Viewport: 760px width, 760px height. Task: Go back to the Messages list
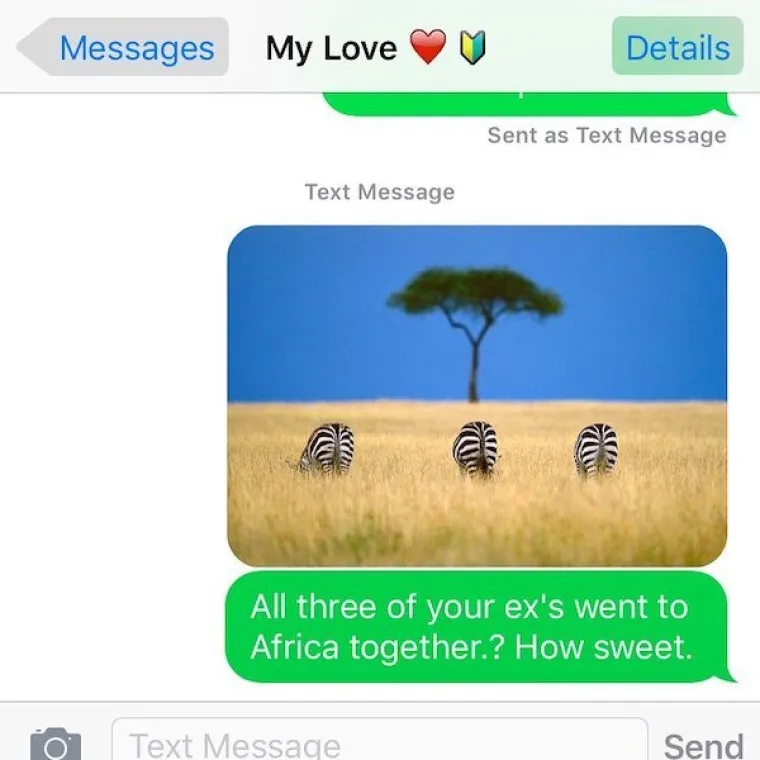tap(125, 48)
